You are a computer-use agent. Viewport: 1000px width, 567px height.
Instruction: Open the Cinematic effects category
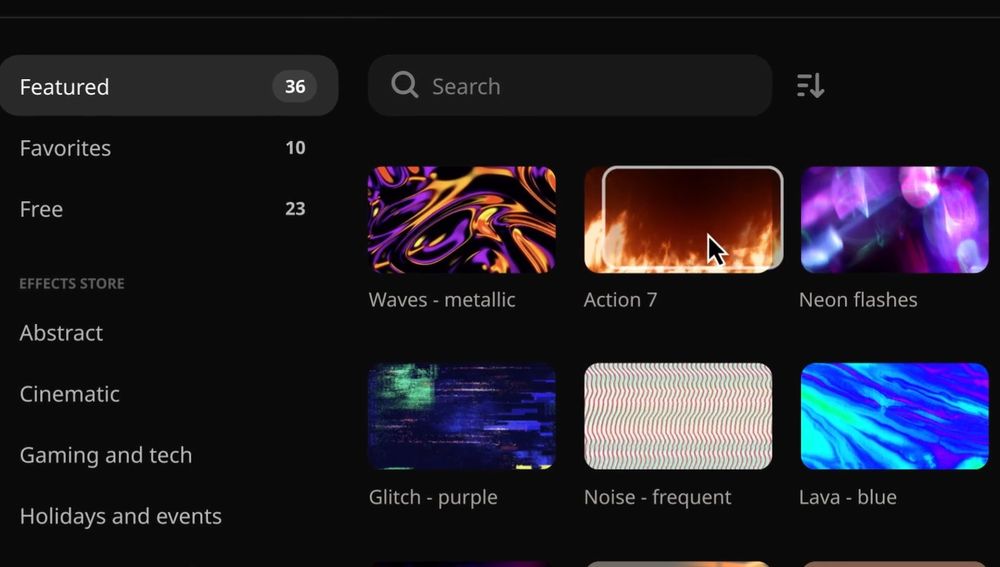tap(70, 394)
